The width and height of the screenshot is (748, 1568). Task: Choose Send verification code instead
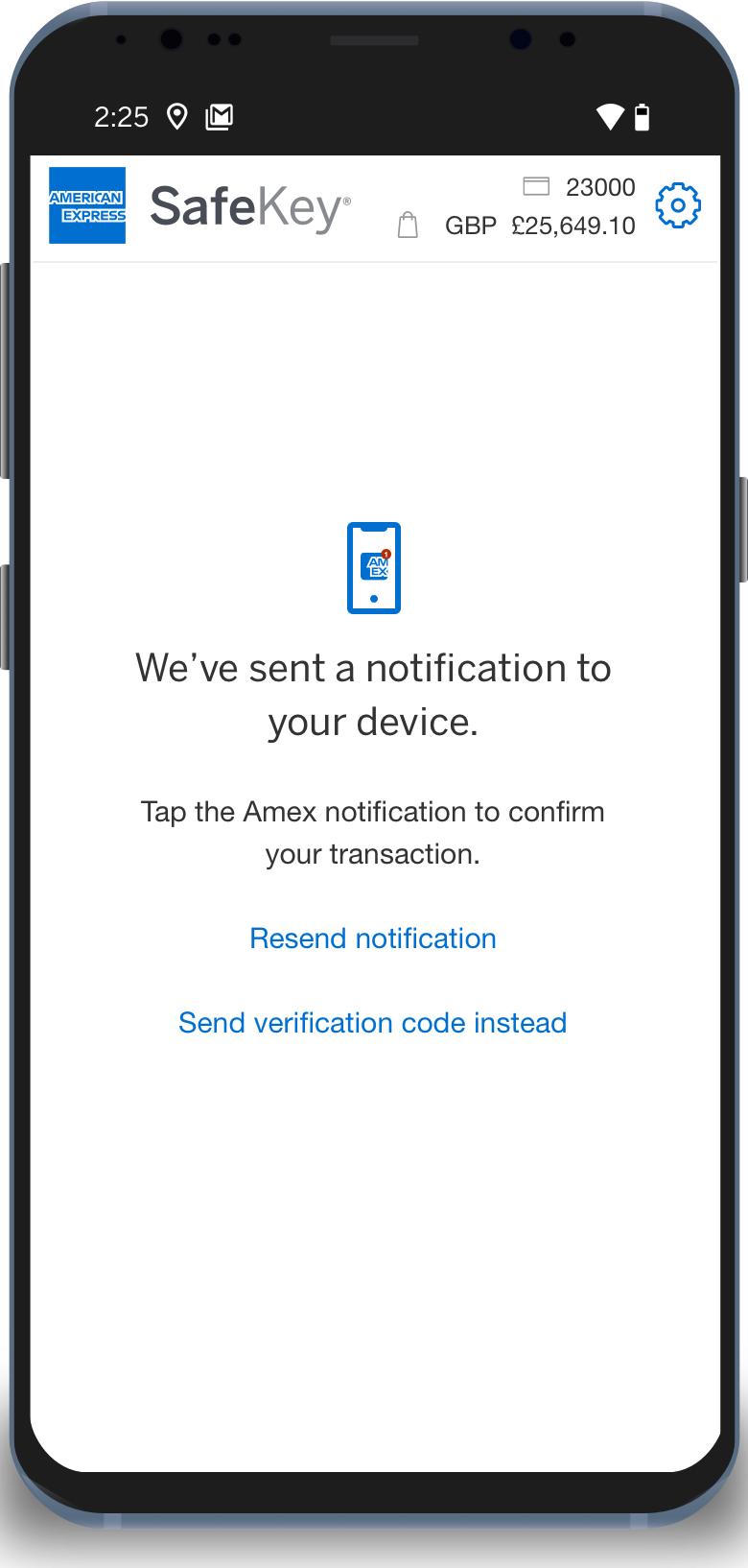373,1022
